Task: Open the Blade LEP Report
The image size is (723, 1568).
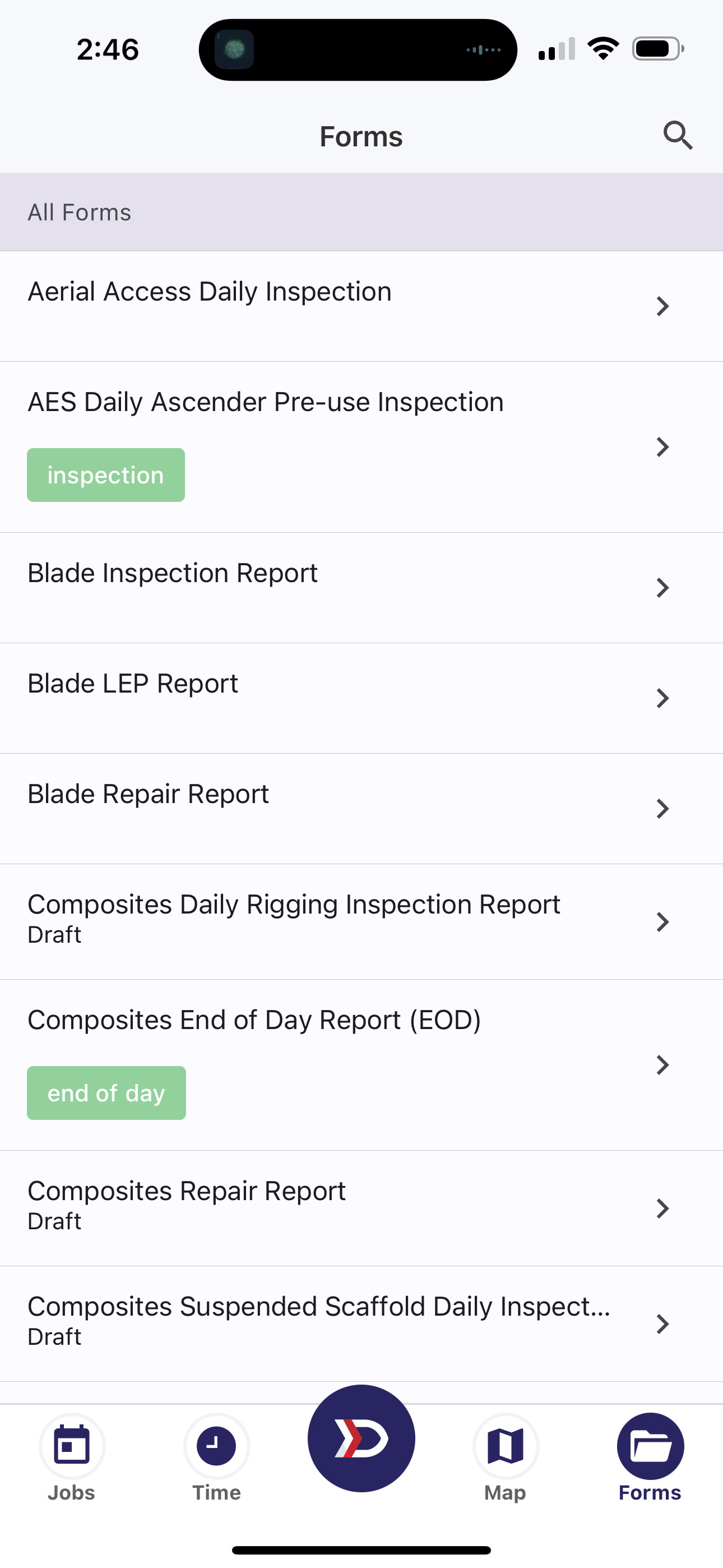Action: pos(361,698)
